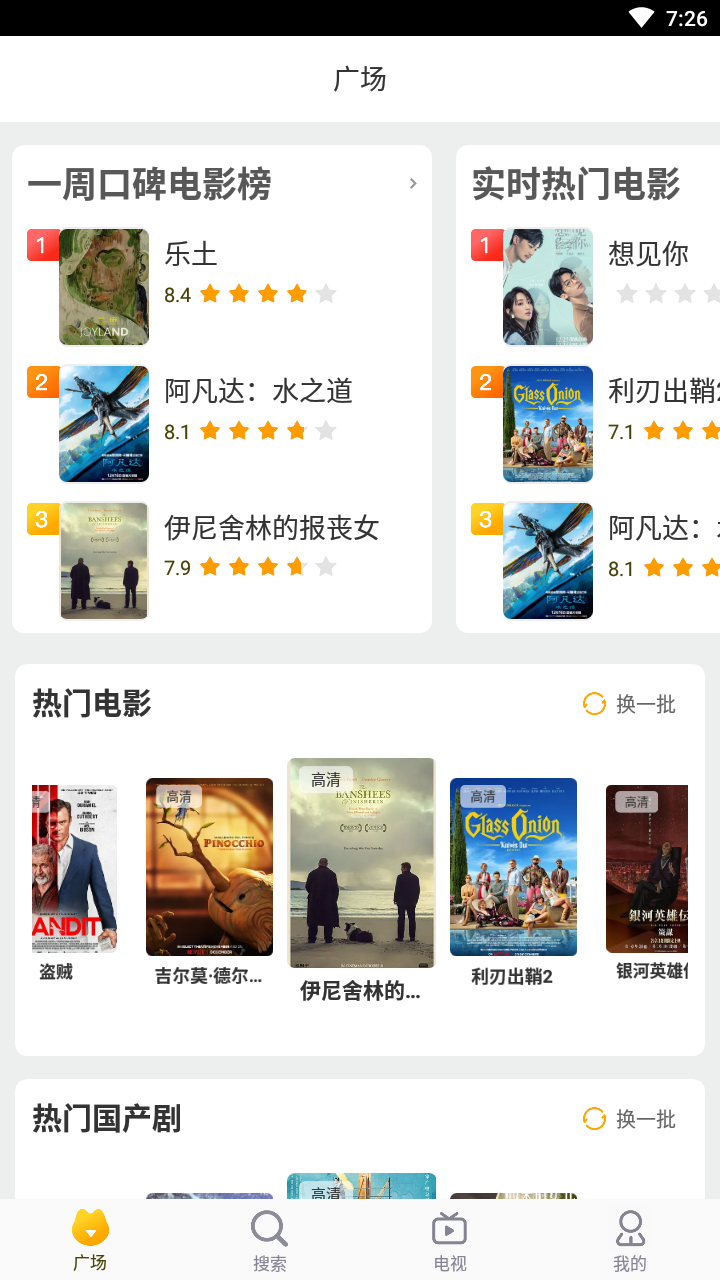The image size is (720, 1280).
Task: Switch to the 我的 tab
Action: click(x=630, y=1241)
